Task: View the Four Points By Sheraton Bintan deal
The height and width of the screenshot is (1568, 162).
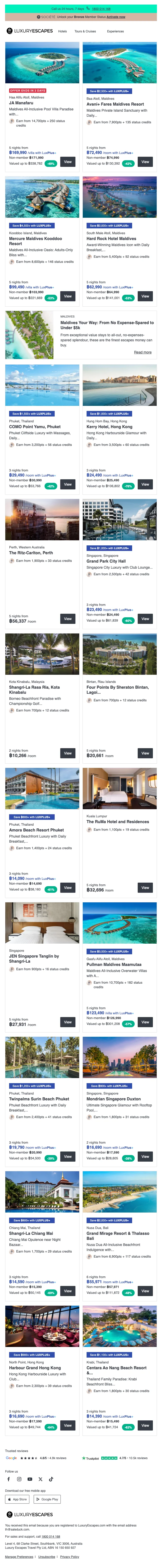Action: click(145, 753)
